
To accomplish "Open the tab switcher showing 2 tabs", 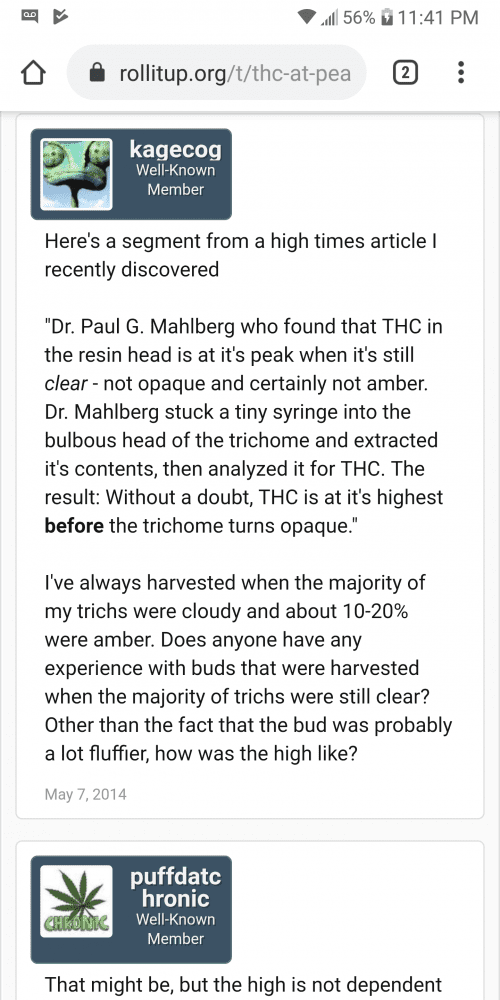I will tap(405, 73).
